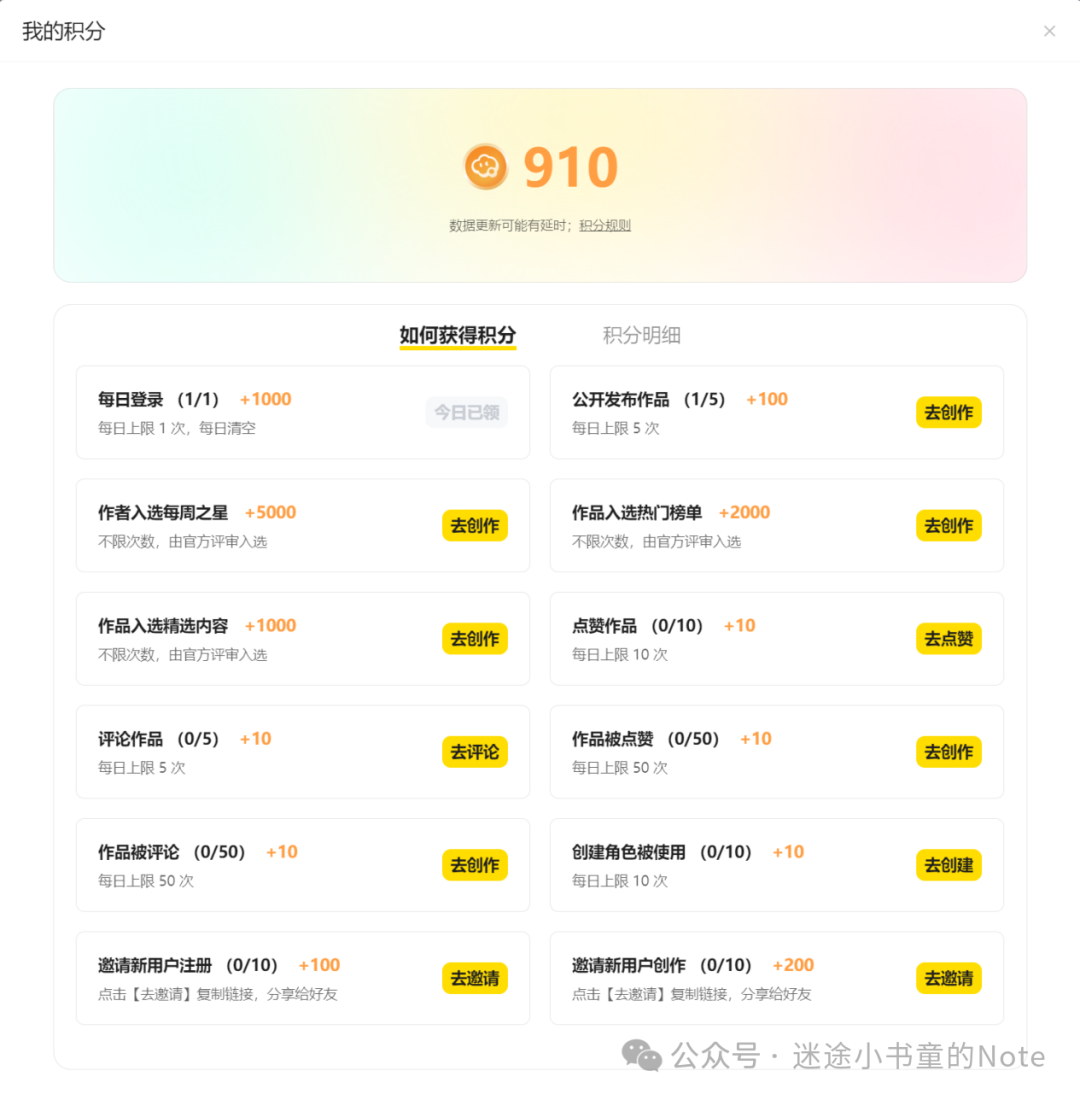Tap 去创建 for 创建角色被使用
The width and height of the screenshot is (1080, 1100).
(x=948, y=865)
